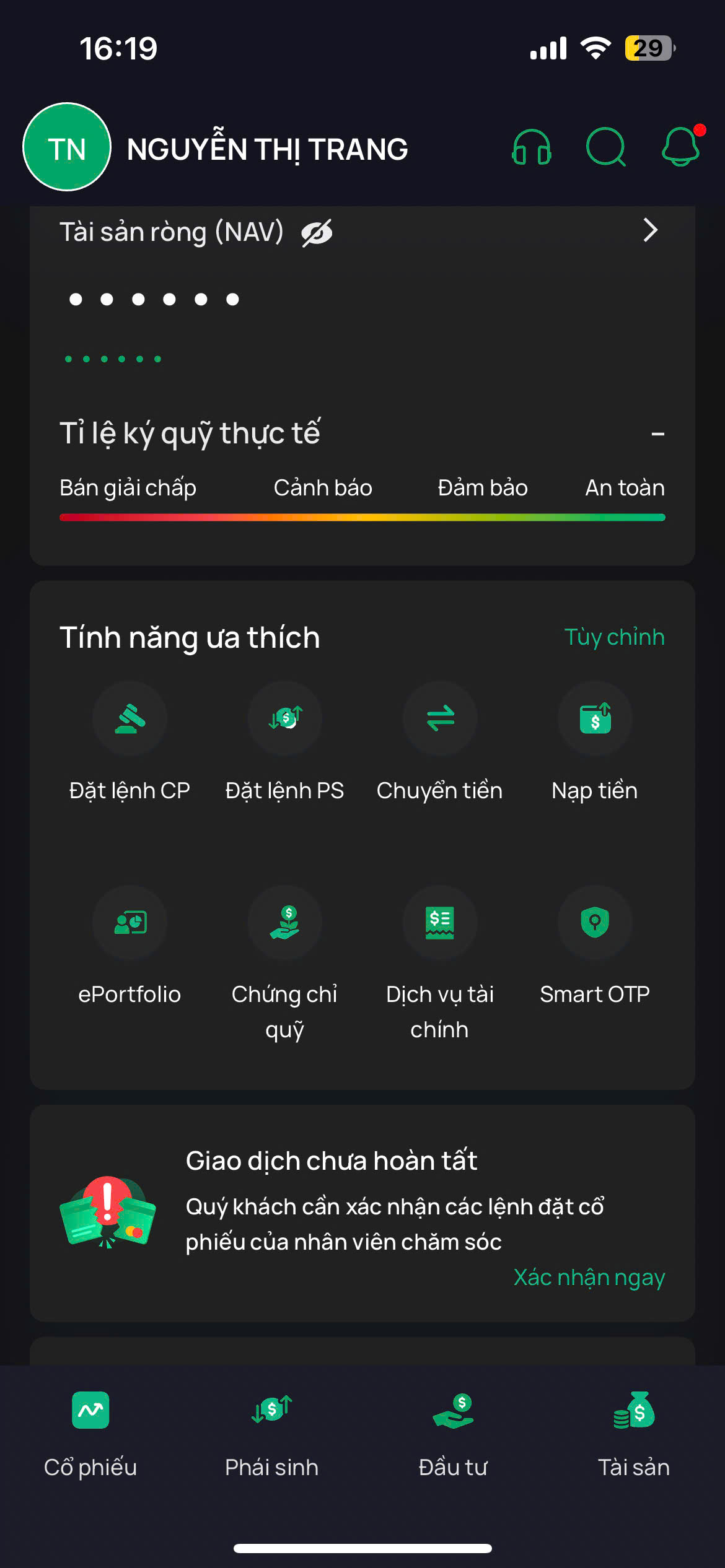Image resolution: width=725 pixels, height=1568 pixels.
Task: Open the search icon in header
Action: [605, 147]
